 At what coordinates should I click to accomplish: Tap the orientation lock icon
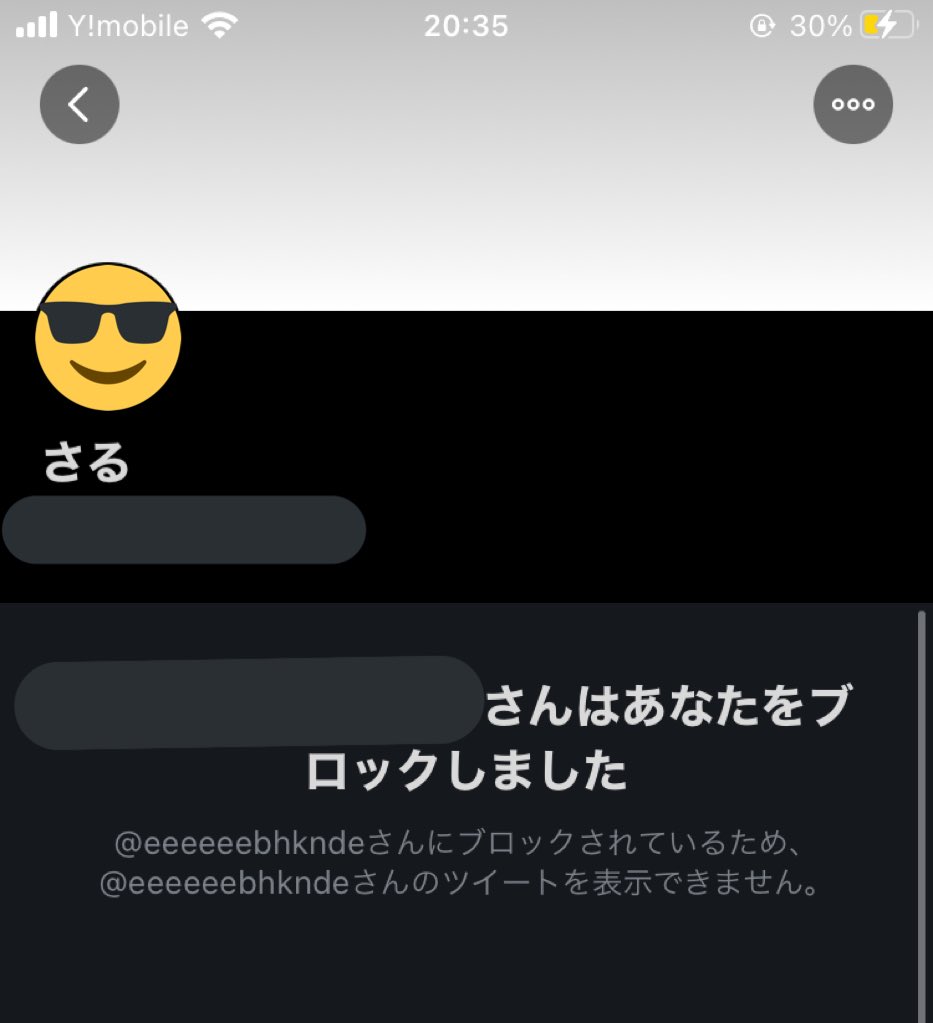pos(761,26)
